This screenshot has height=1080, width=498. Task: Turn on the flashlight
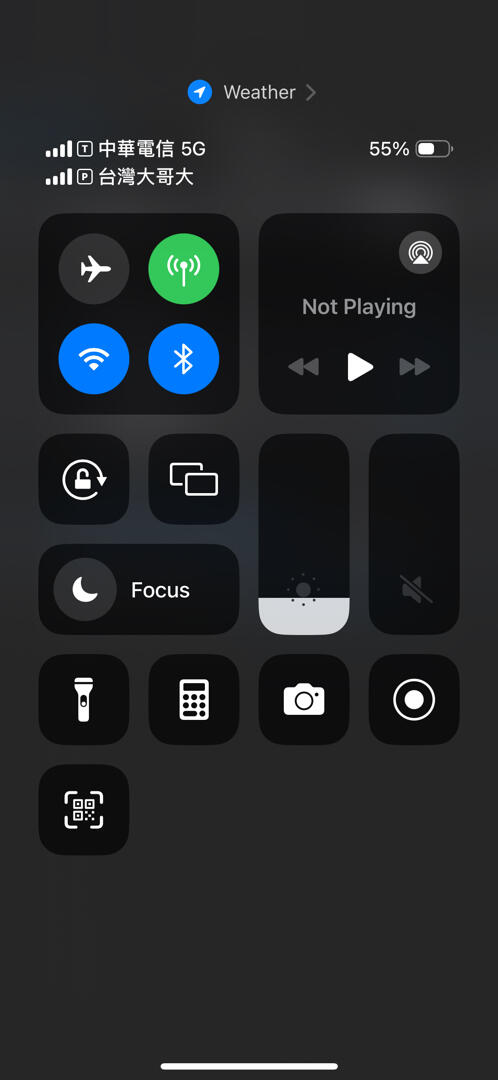pos(84,700)
